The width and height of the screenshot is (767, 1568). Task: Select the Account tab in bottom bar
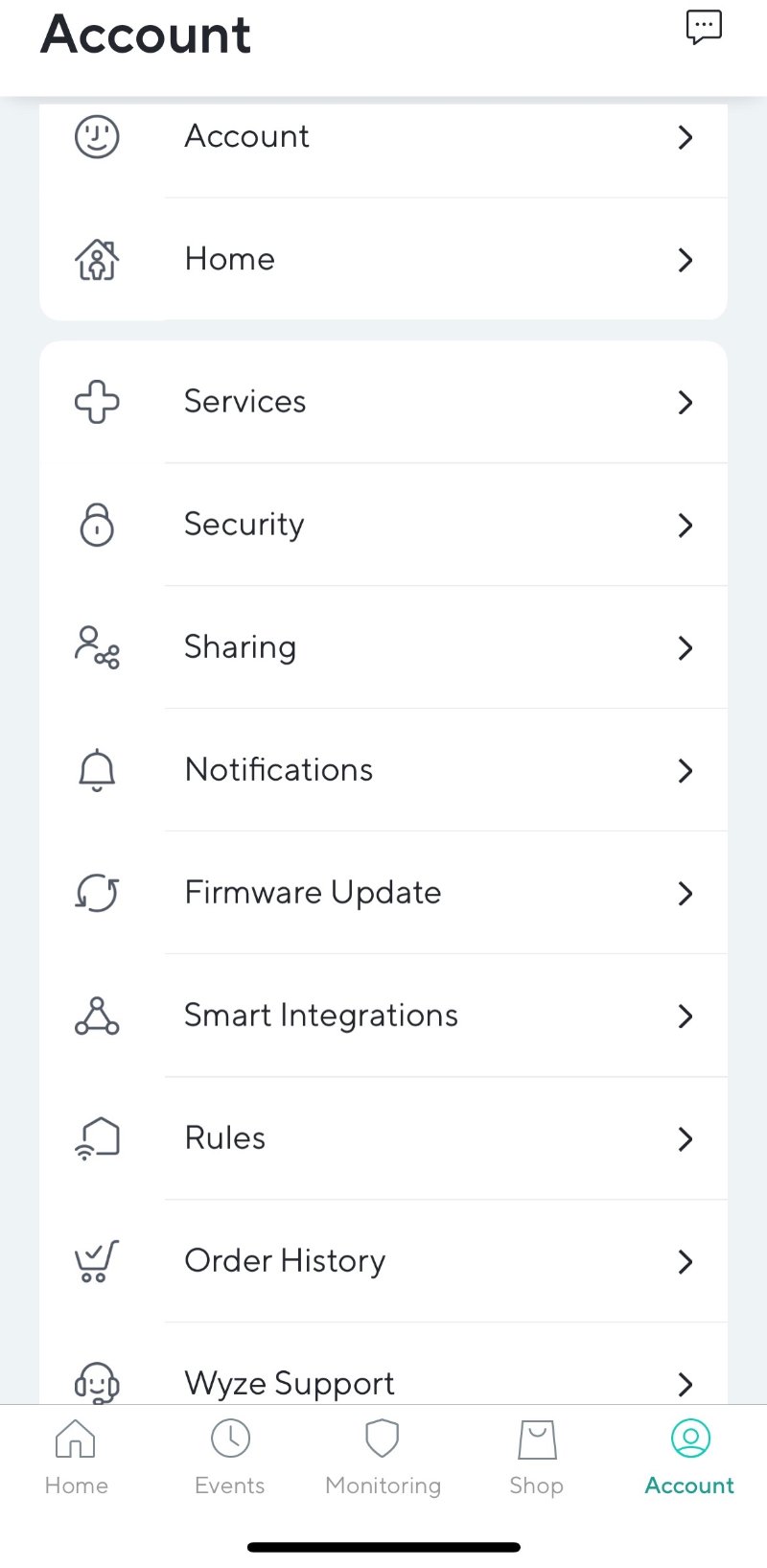tap(690, 1458)
